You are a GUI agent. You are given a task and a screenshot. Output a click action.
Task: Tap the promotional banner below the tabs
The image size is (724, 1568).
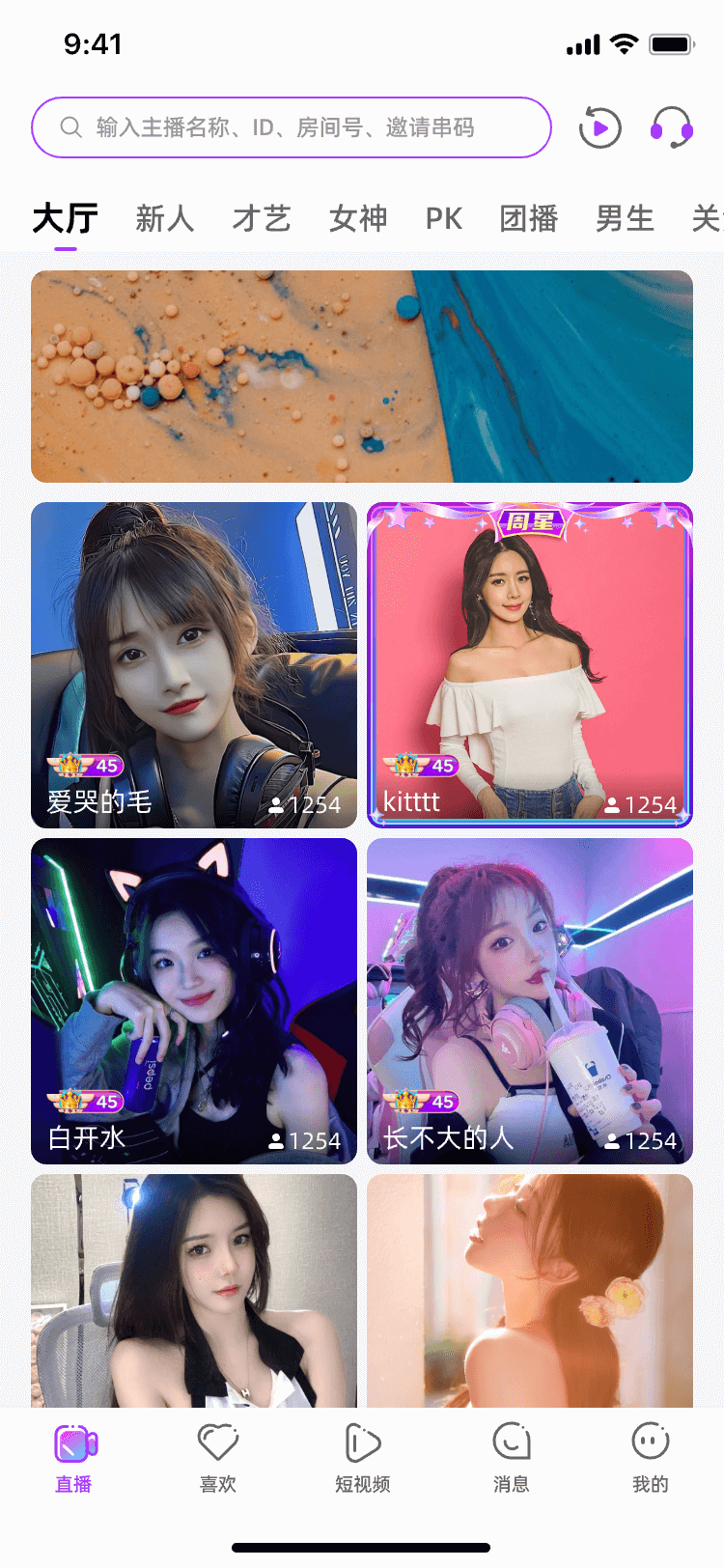[x=362, y=378]
